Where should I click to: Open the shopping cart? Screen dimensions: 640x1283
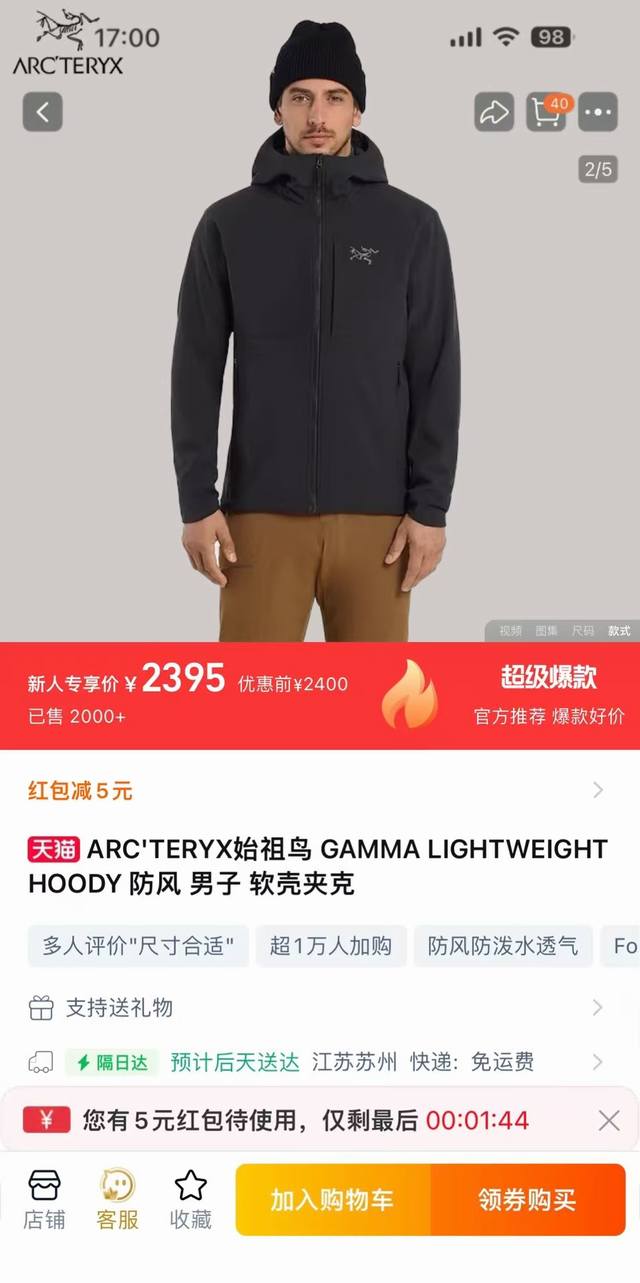[x=547, y=112]
